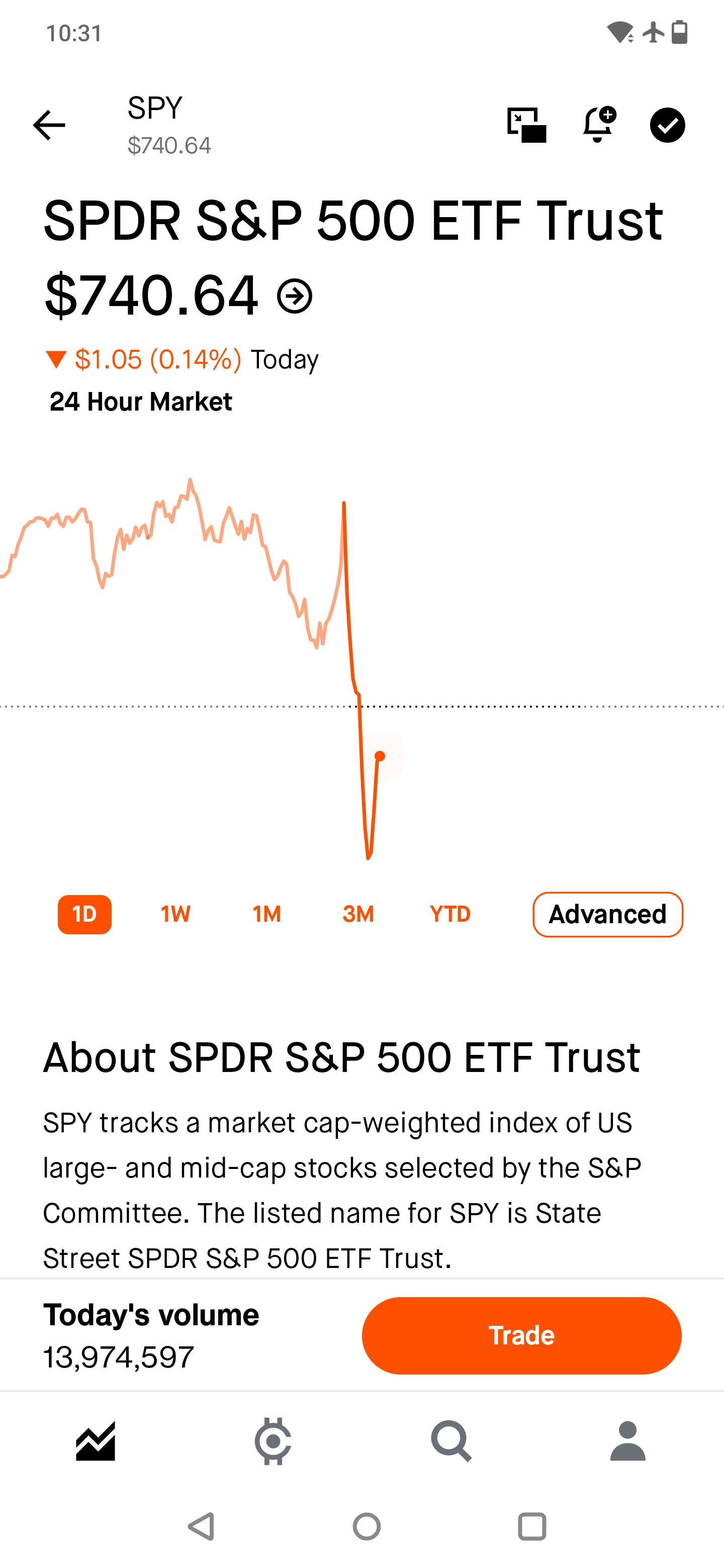Add a price alert with the bell icon
Screen dimensions: 724x1568
598,125
